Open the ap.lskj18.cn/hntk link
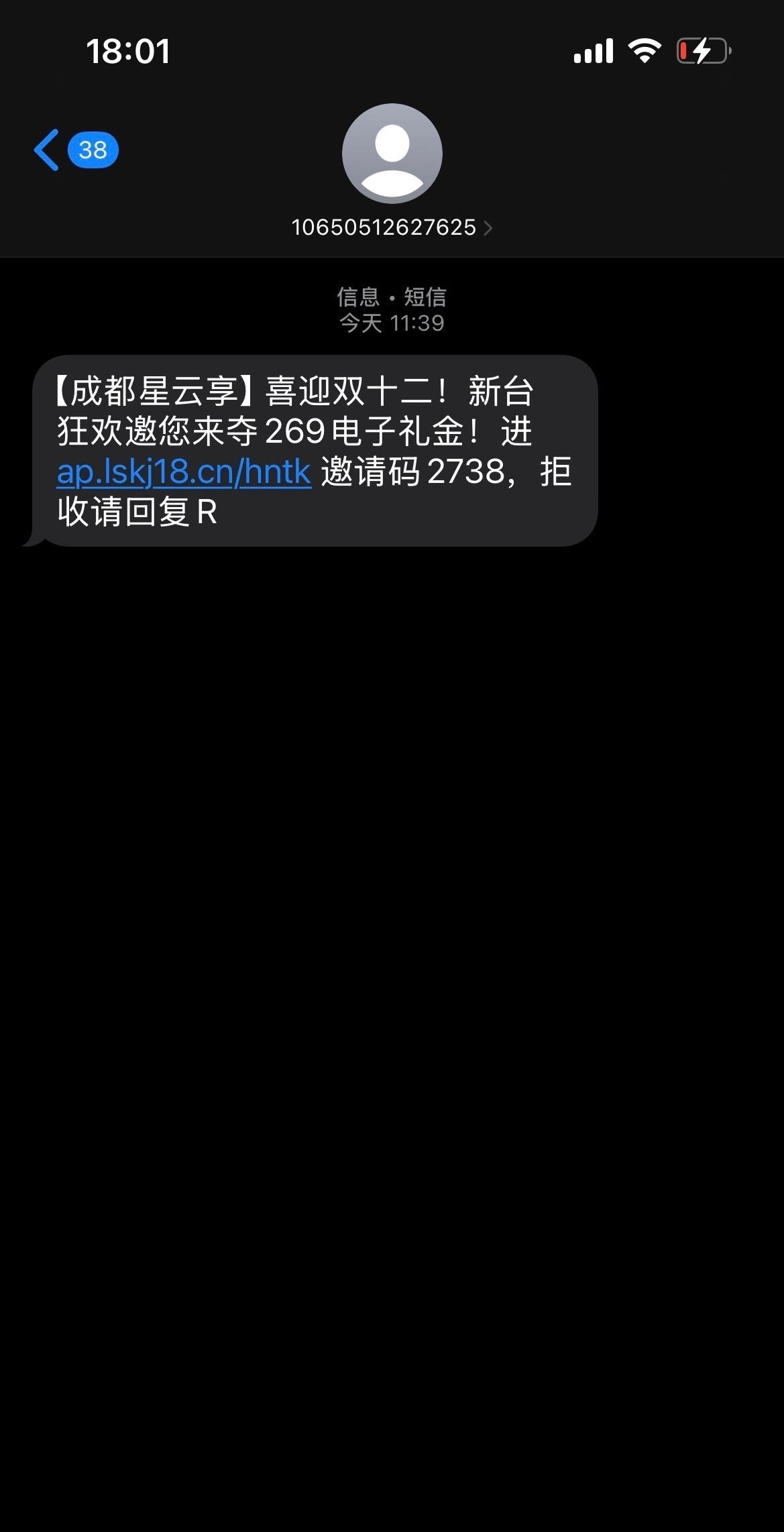Viewport: 784px width, 1532px height. click(184, 472)
